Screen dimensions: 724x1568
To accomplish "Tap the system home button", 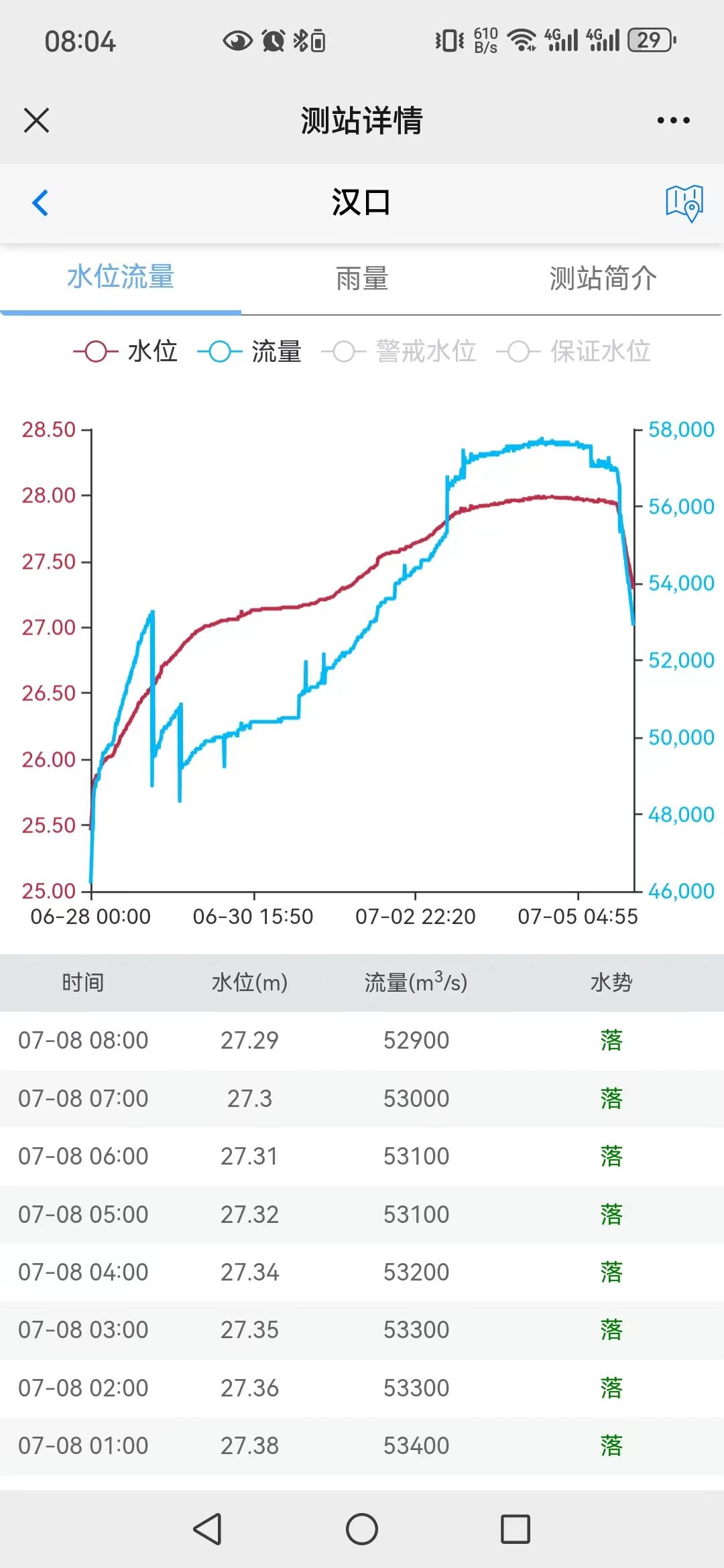I will (x=362, y=1529).
